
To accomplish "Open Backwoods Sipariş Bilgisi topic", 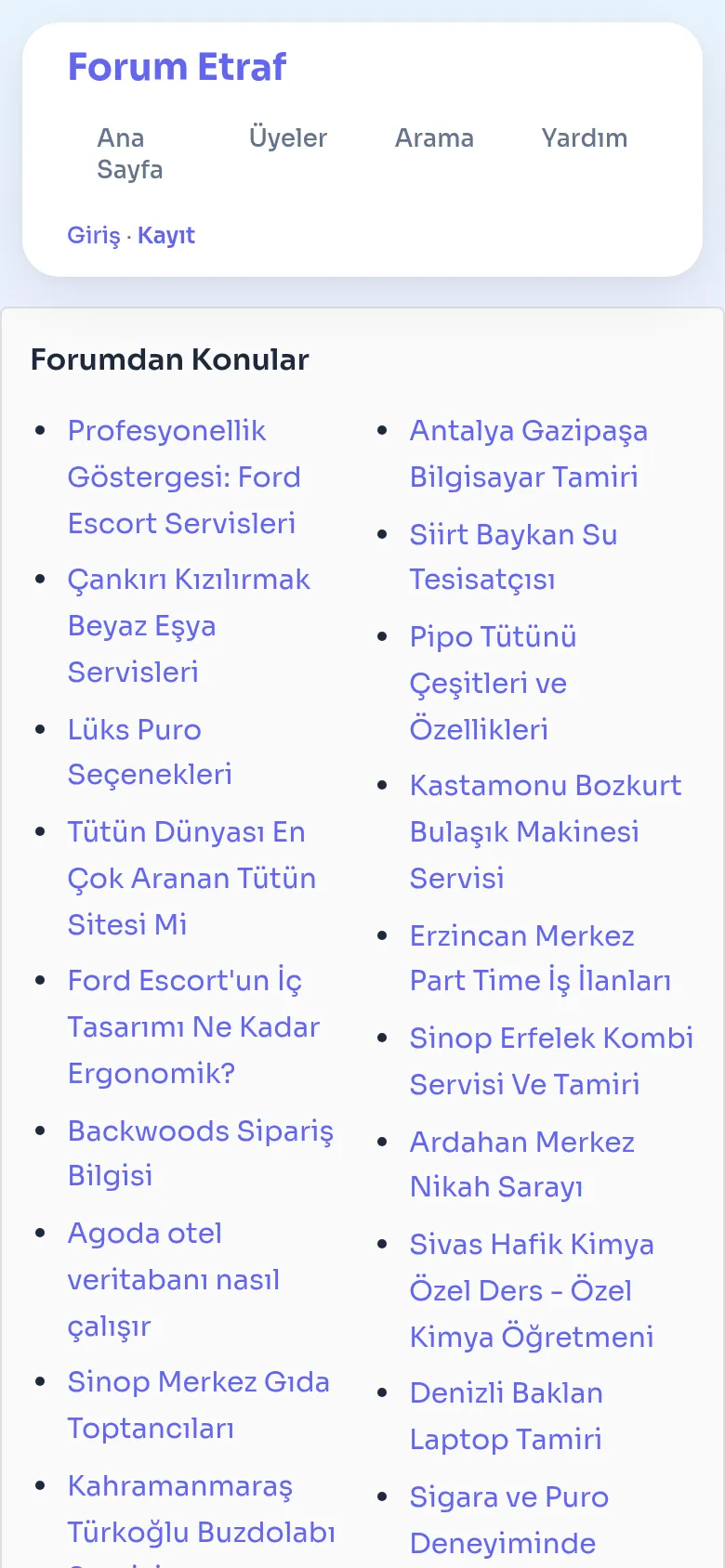I will tap(201, 1154).
